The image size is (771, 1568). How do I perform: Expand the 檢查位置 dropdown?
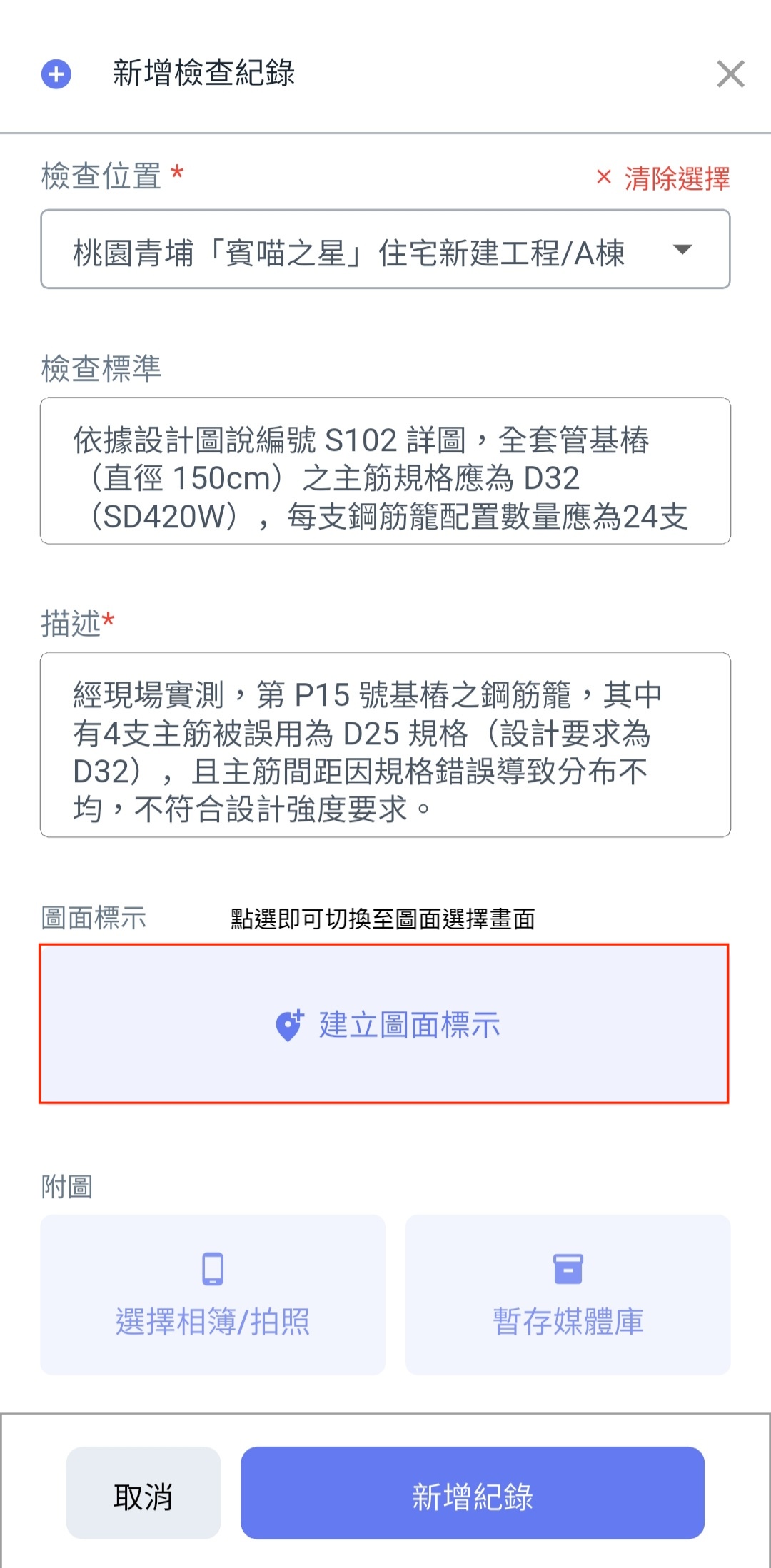(x=385, y=249)
